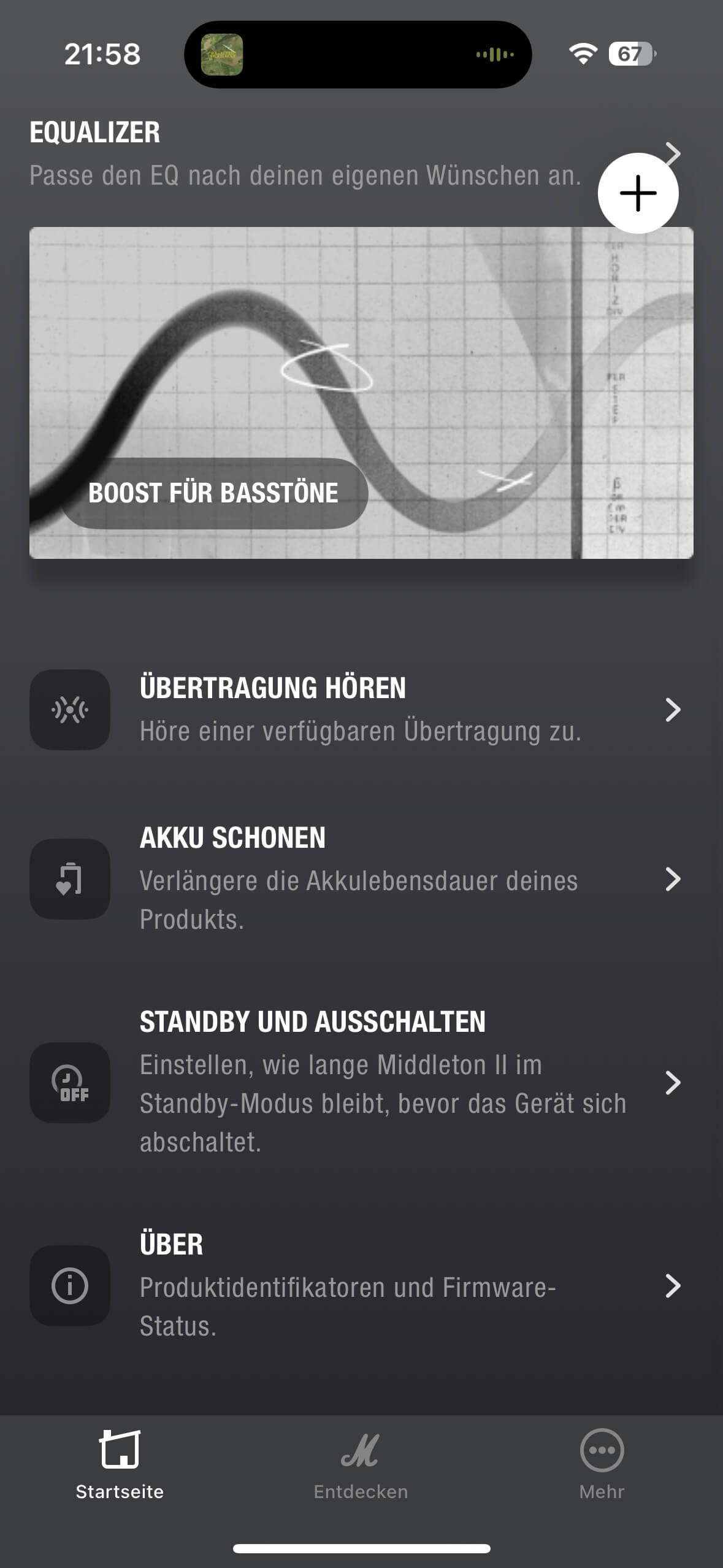Viewport: 723px width, 1568px height.
Task: Select the Startseite tab
Action: click(120, 1465)
